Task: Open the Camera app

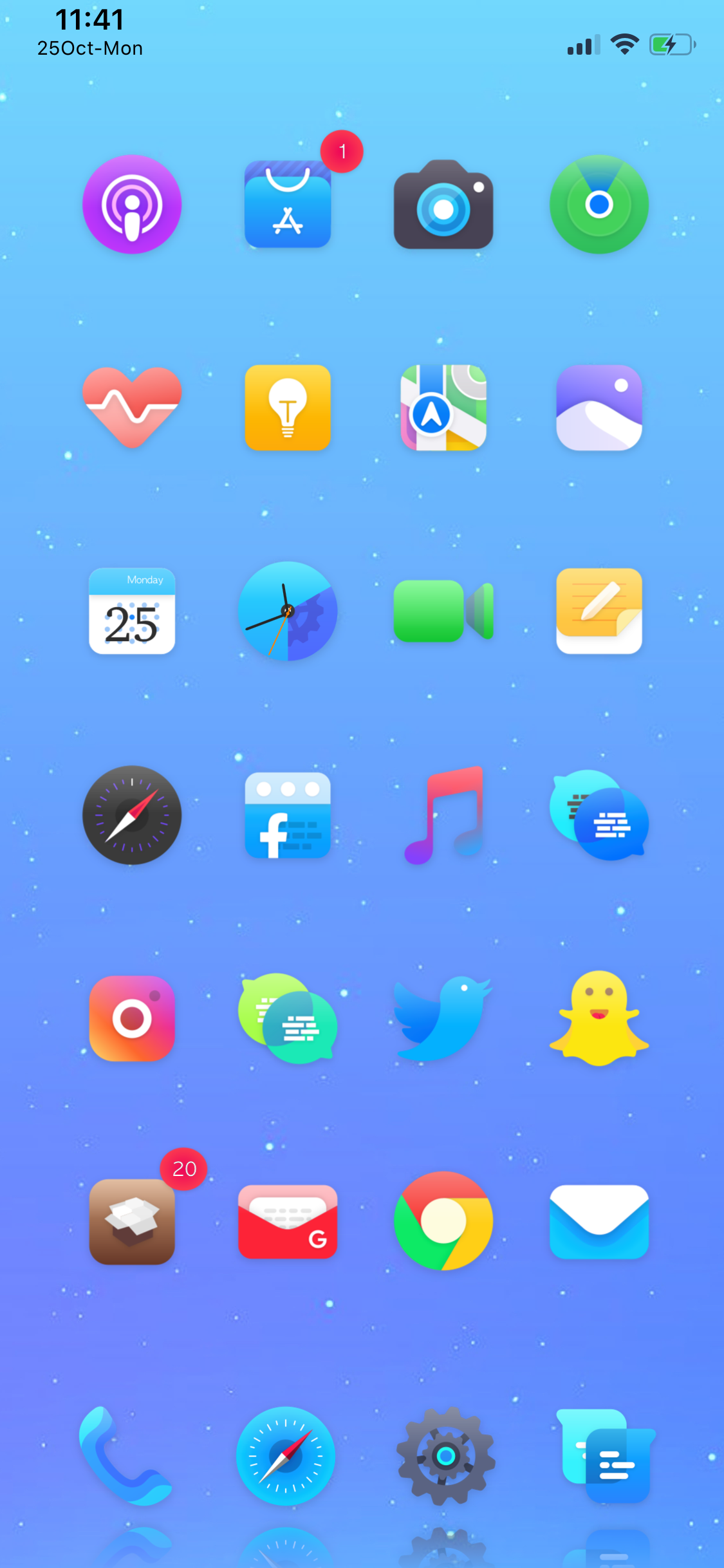Action: pos(443,205)
